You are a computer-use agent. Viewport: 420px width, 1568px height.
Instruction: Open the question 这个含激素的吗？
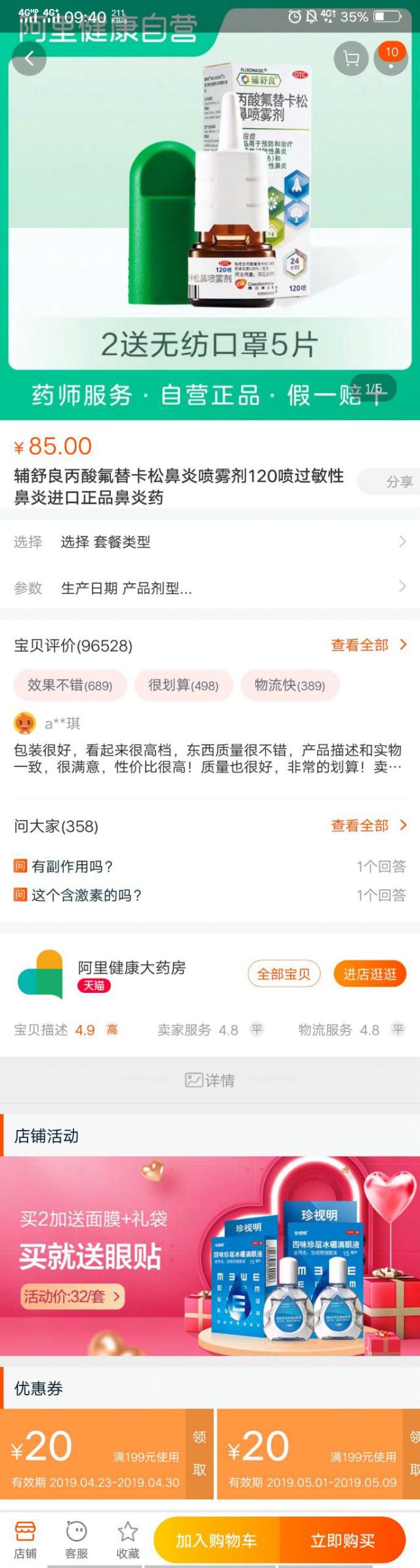[x=87, y=895]
